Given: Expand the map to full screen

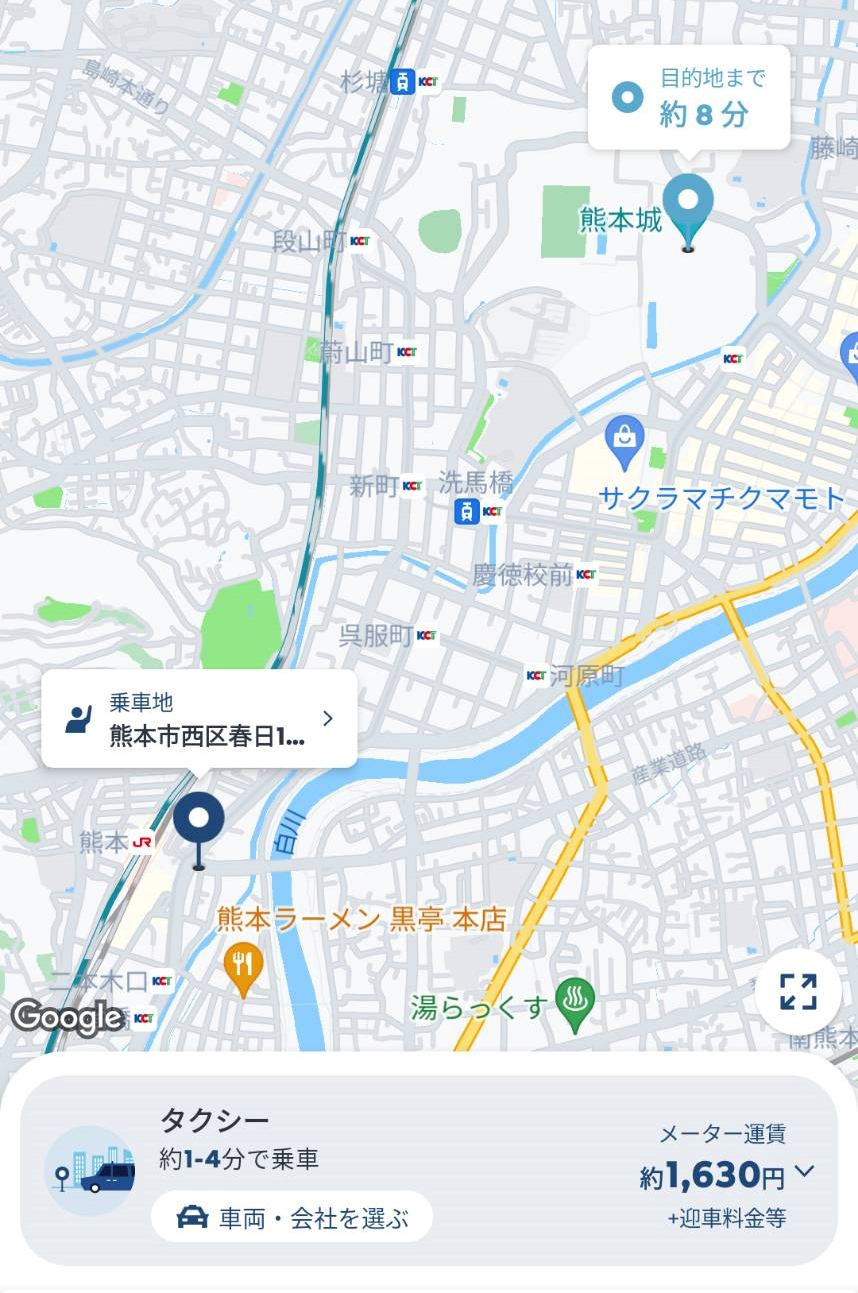Looking at the screenshot, I should coord(798,993).
